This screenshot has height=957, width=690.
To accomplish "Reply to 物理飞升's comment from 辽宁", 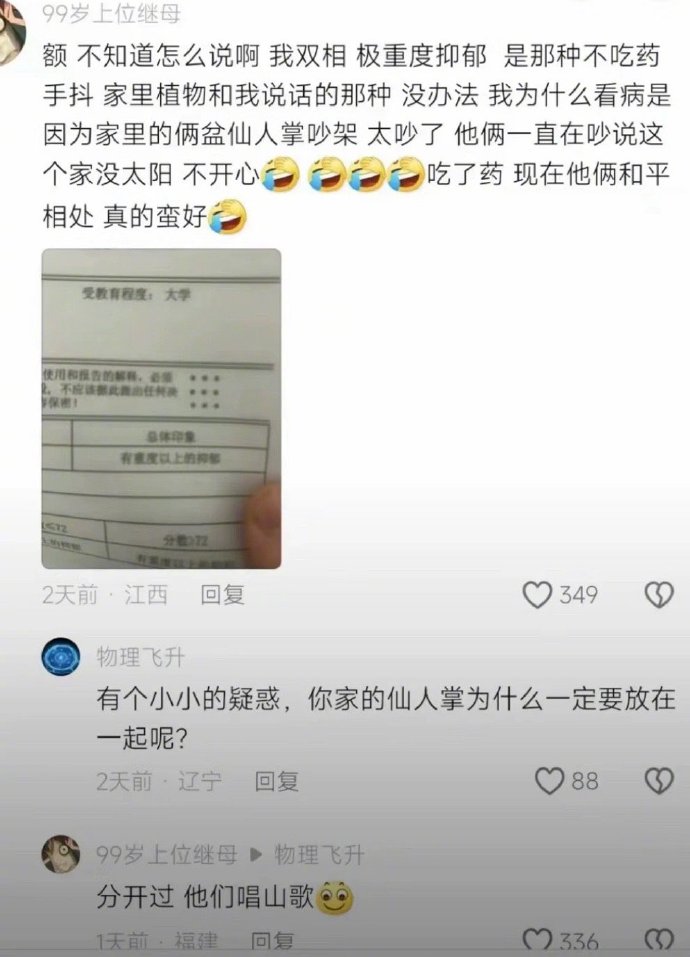I will point(276,780).
